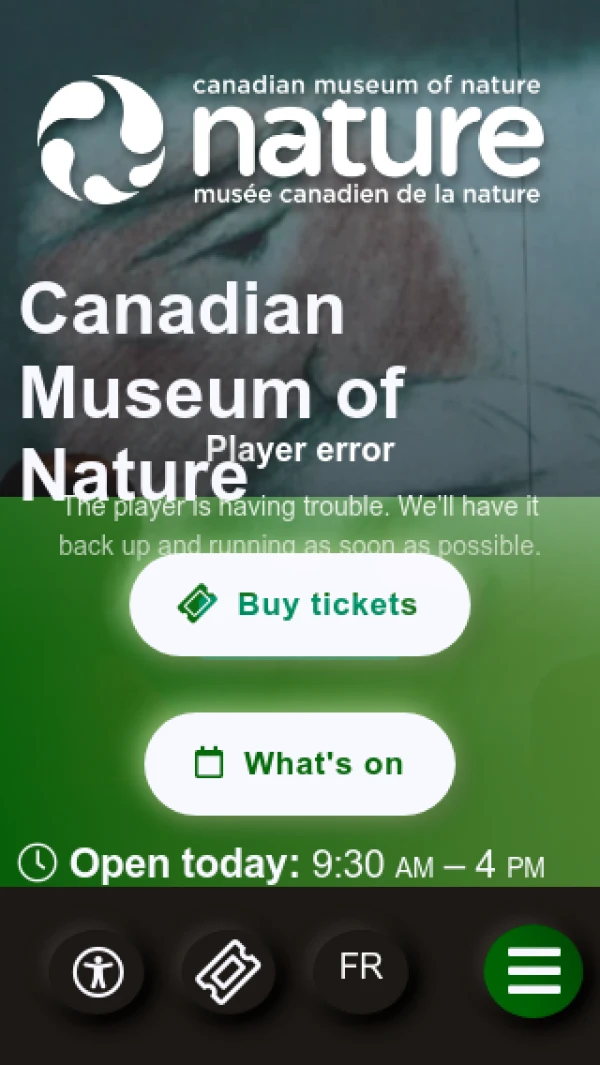
Task: Open the What's on events page
Action: click(x=299, y=764)
